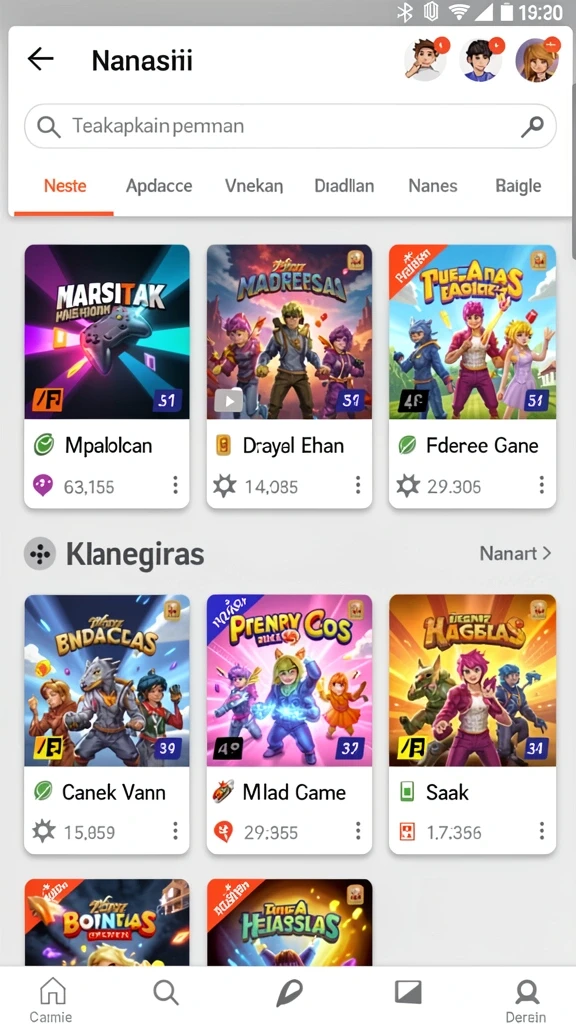The width and height of the screenshot is (576, 1024).
Task: Open the Nanes tab
Action: 432,186
